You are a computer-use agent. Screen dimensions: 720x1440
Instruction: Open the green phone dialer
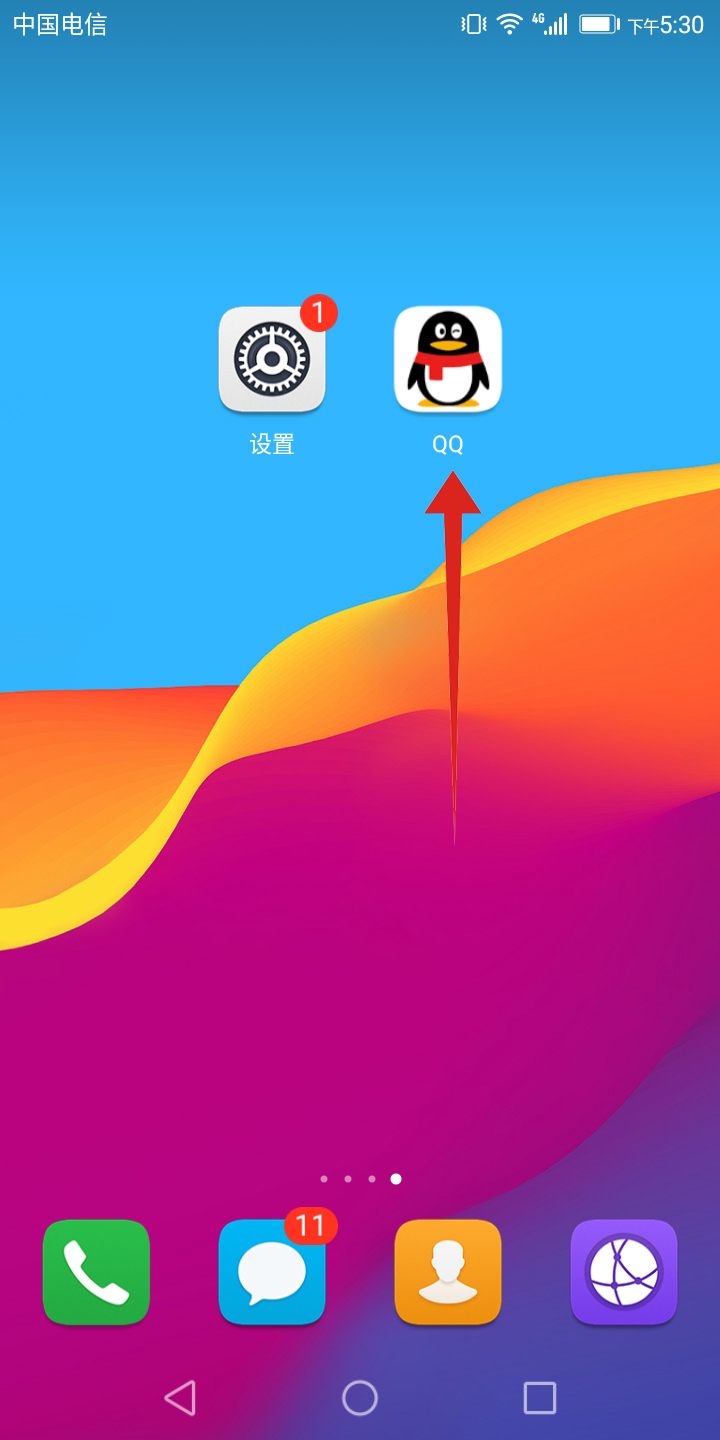point(96,1272)
